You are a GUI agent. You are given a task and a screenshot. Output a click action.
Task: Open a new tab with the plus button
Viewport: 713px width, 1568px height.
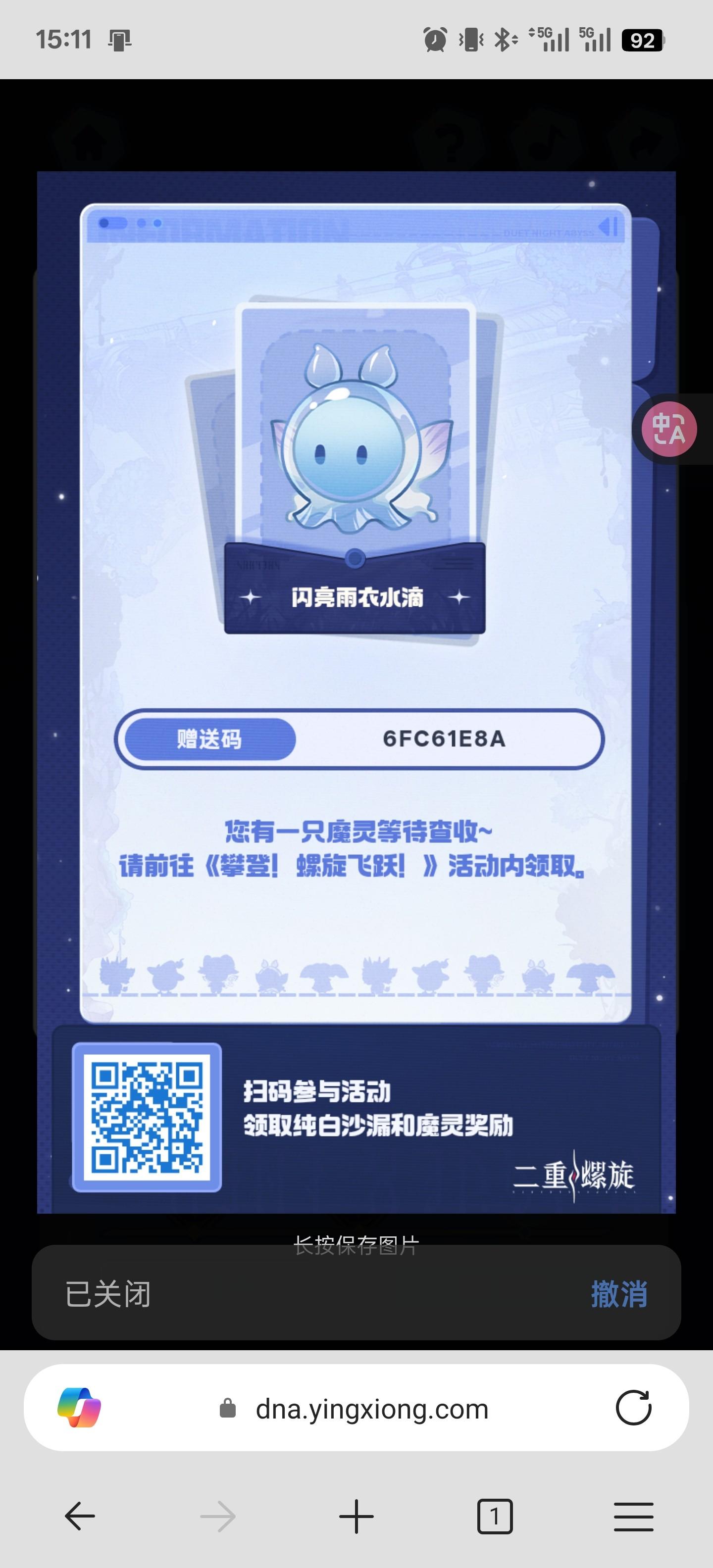[356, 1516]
